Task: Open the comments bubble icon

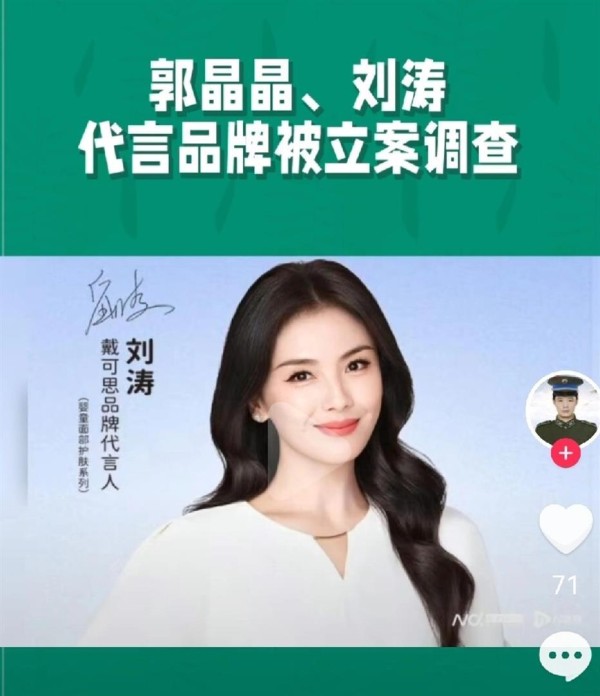Action: 565,657
